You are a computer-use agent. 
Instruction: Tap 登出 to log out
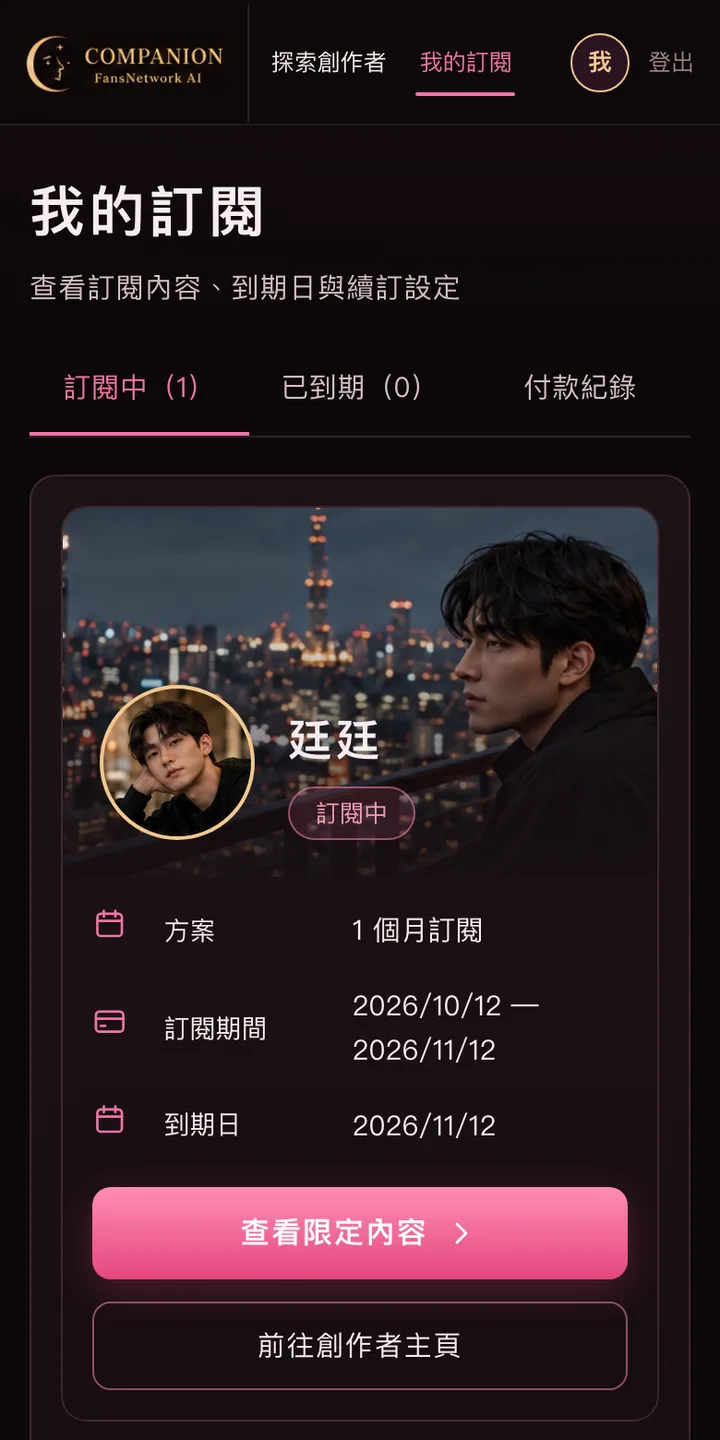tap(671, 63)
